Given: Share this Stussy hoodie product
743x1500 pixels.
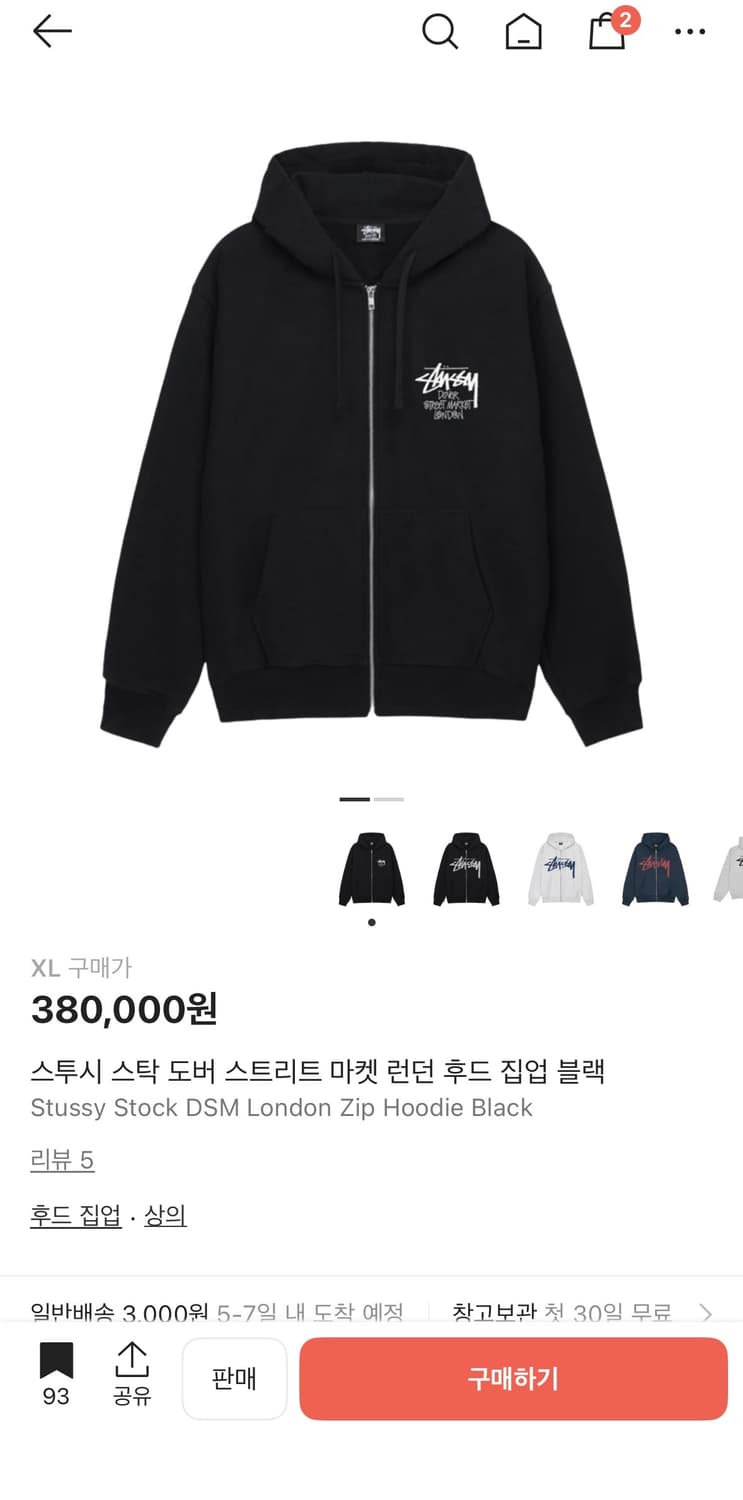Looking at the screenshot, I should [132, 1377].
